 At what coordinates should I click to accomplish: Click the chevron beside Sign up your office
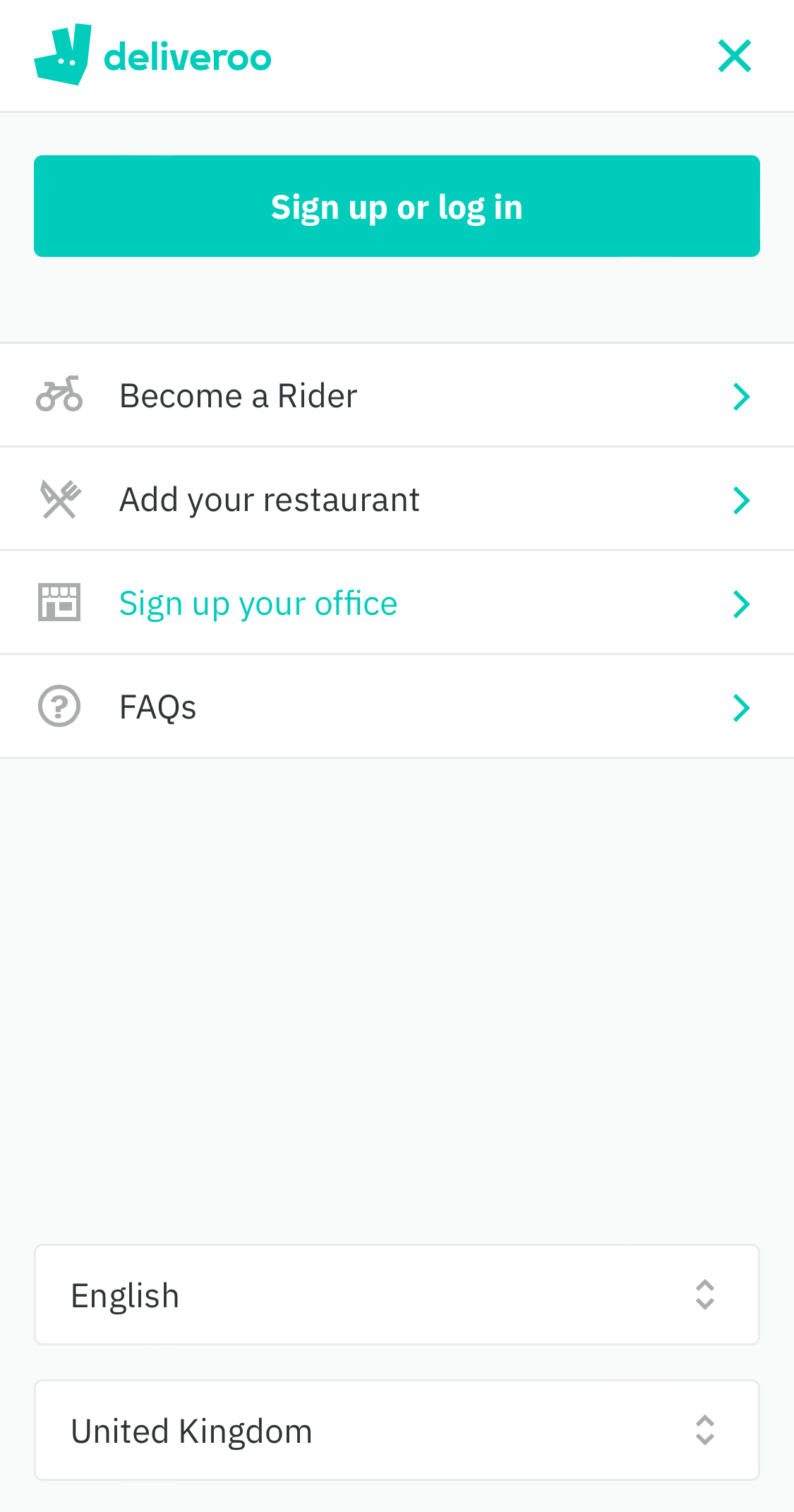click(x=741, y=604)
